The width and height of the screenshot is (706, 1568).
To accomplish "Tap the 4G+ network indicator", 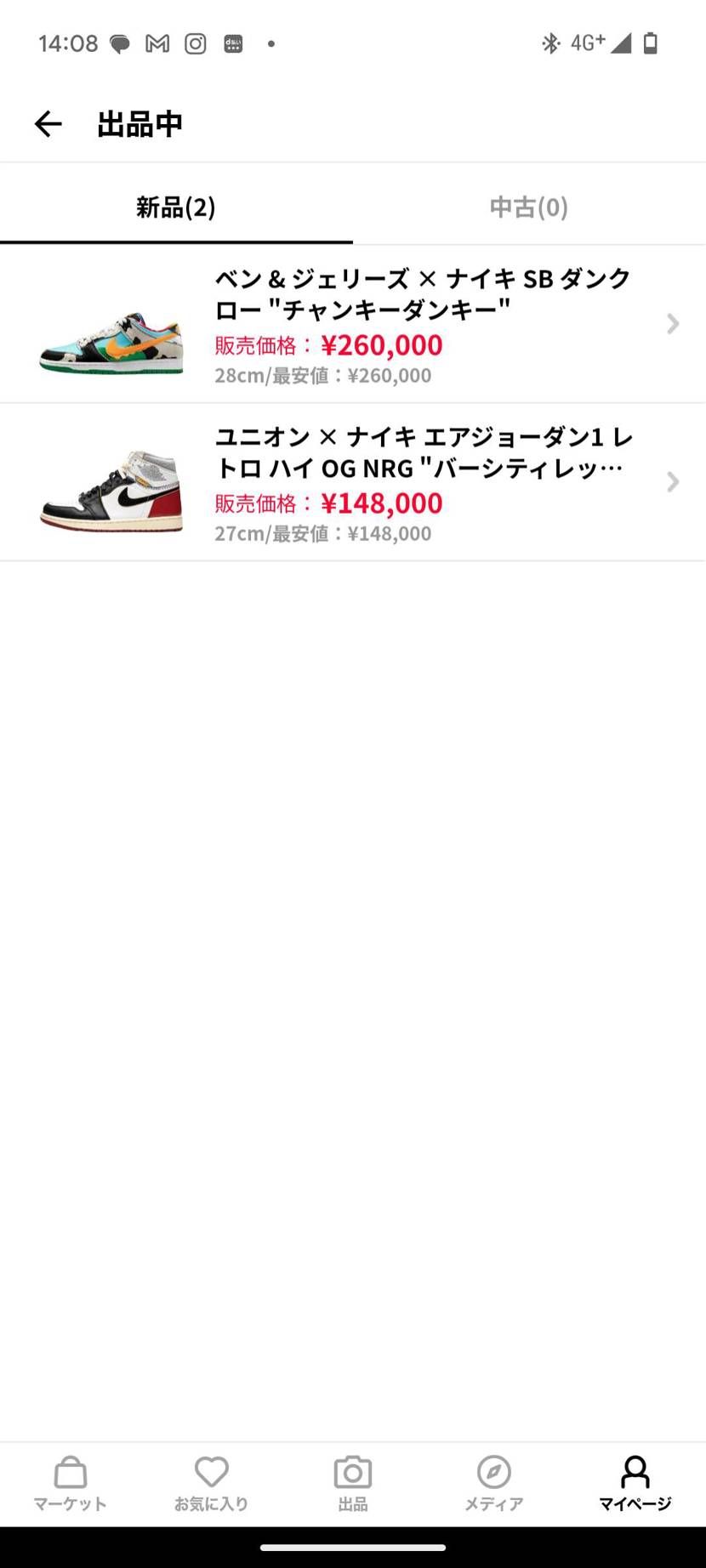I will point(589,43).
